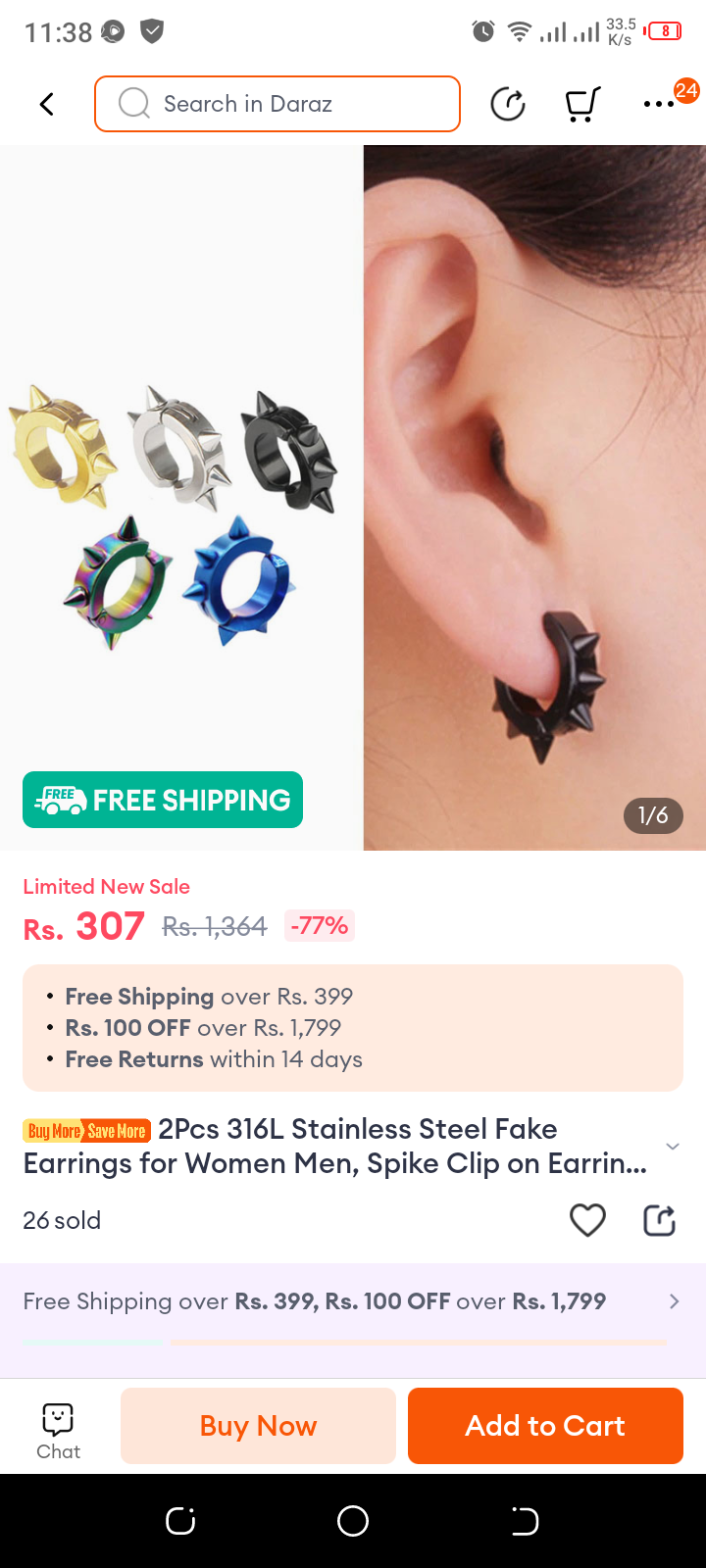Open Chat with the seller
This screenshot has height=1568, width=706.
point(59,1431)
